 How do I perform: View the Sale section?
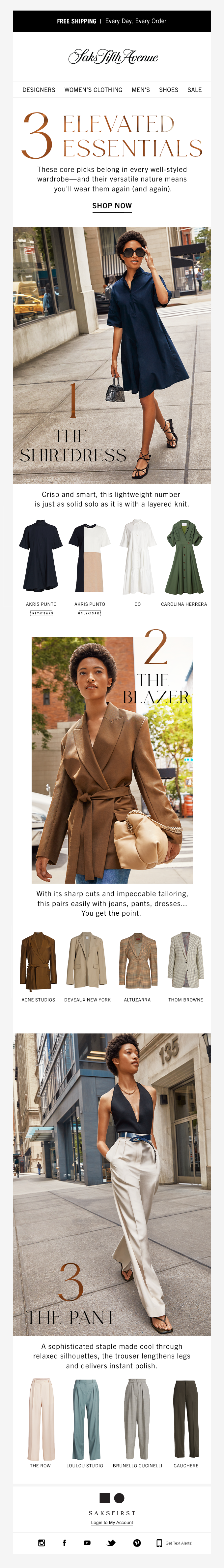[194, 89]
